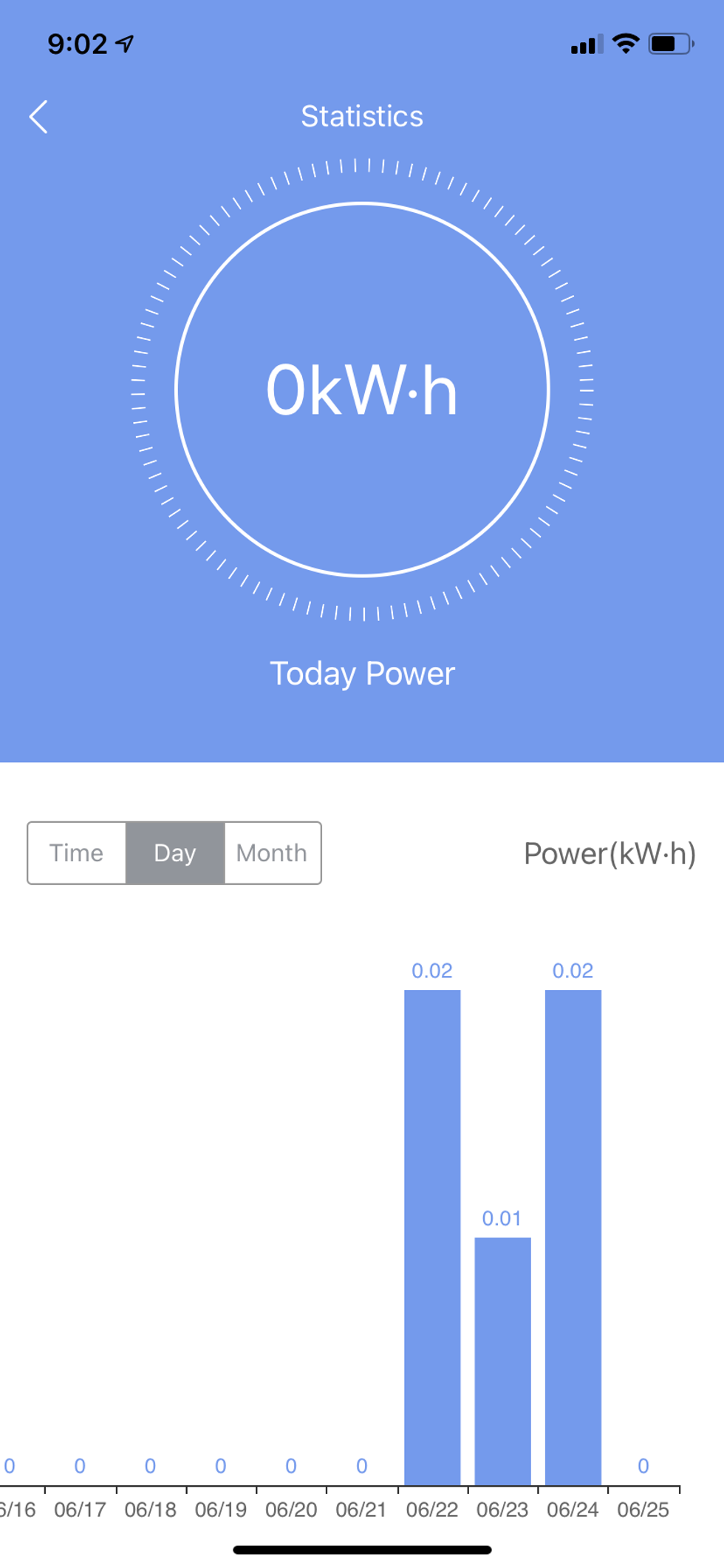This screenshot has height=1568, width=724.
Task: Select the 0.01 bar for 06/23
Action: click(502, 1360)
